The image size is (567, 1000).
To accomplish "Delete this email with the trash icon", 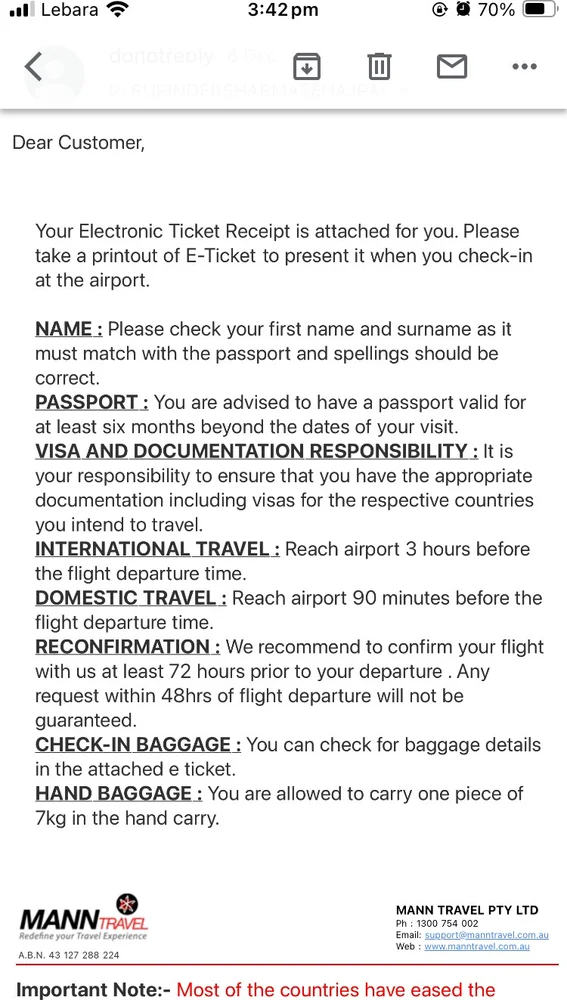I will point(379,66).
